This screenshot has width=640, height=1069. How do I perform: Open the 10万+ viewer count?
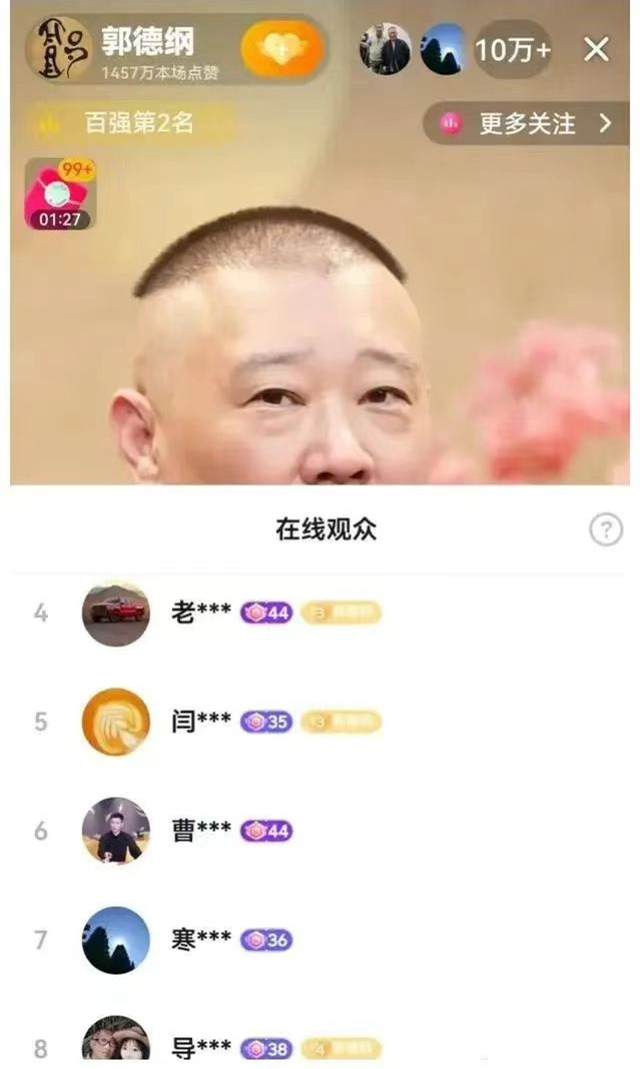tap(512, 50)
